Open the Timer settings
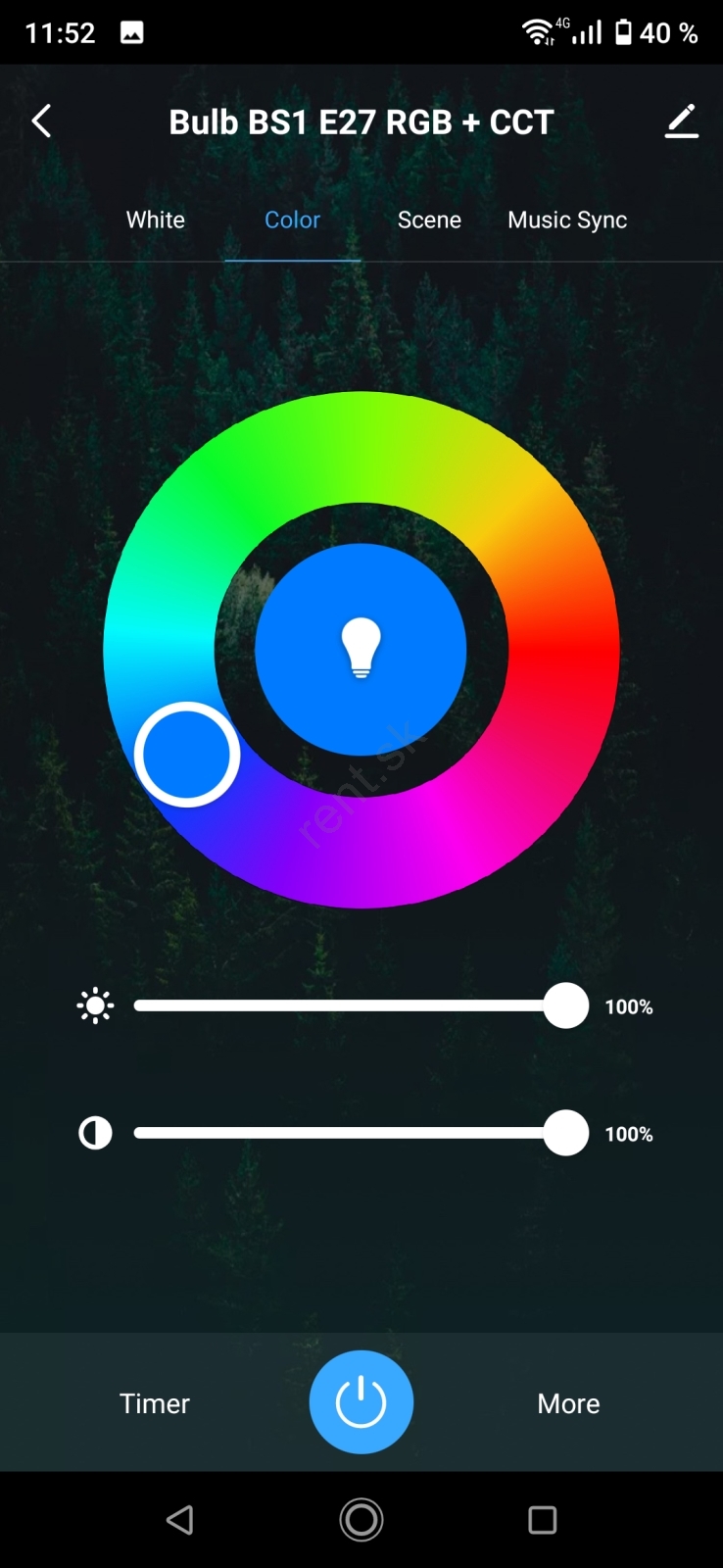 155,1403
